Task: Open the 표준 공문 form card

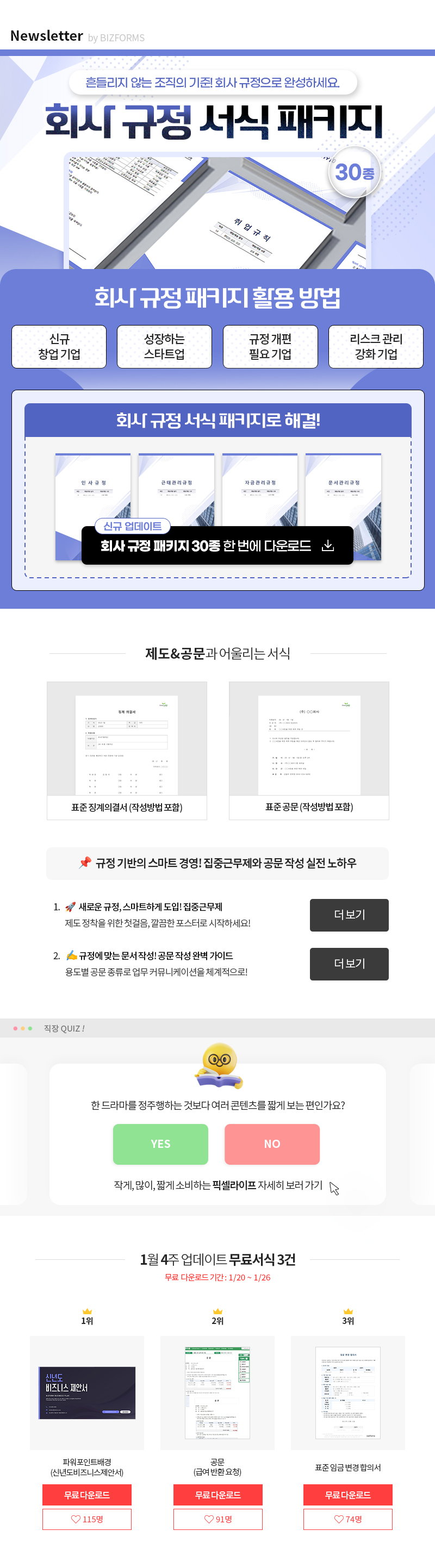Action: click(309, 750)
